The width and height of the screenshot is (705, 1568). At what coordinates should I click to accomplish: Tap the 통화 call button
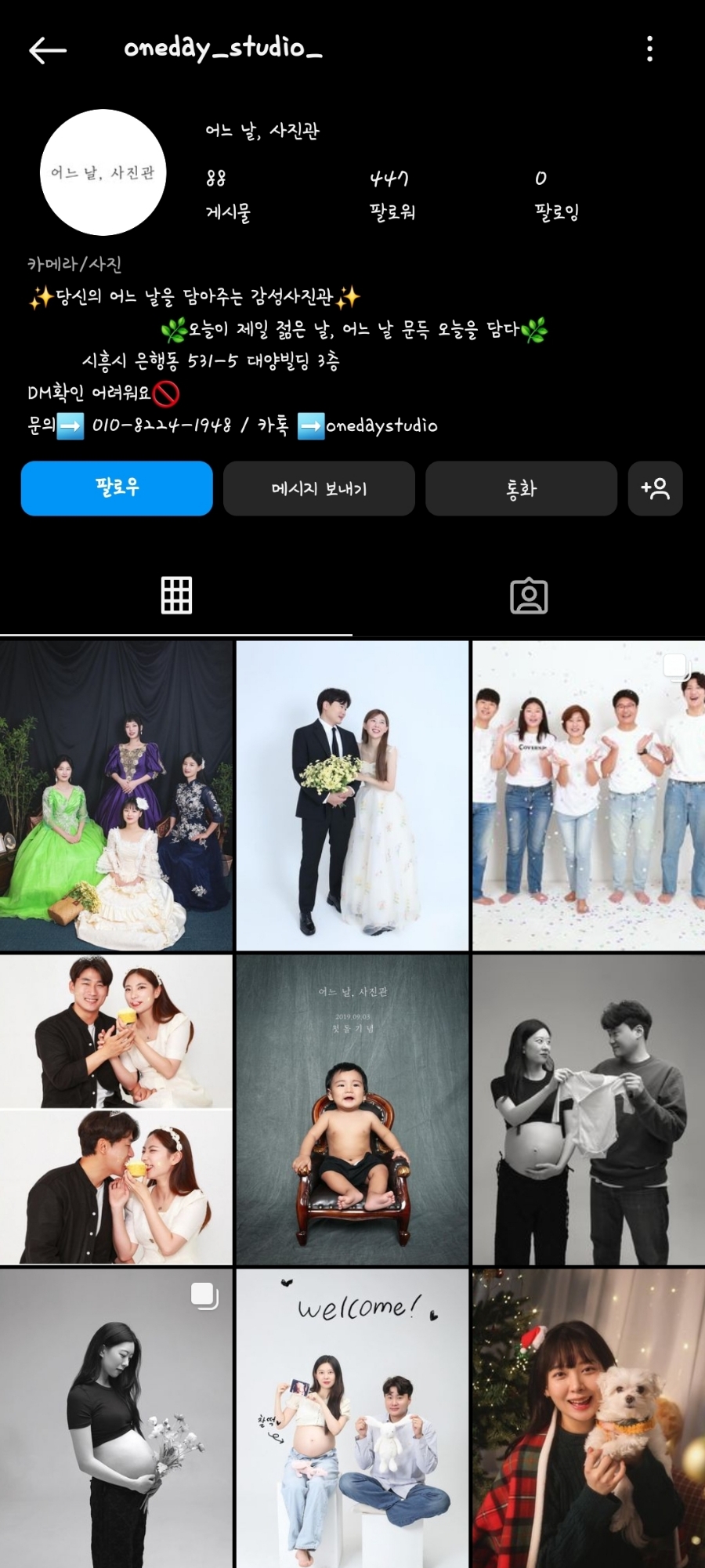[521, 488]
